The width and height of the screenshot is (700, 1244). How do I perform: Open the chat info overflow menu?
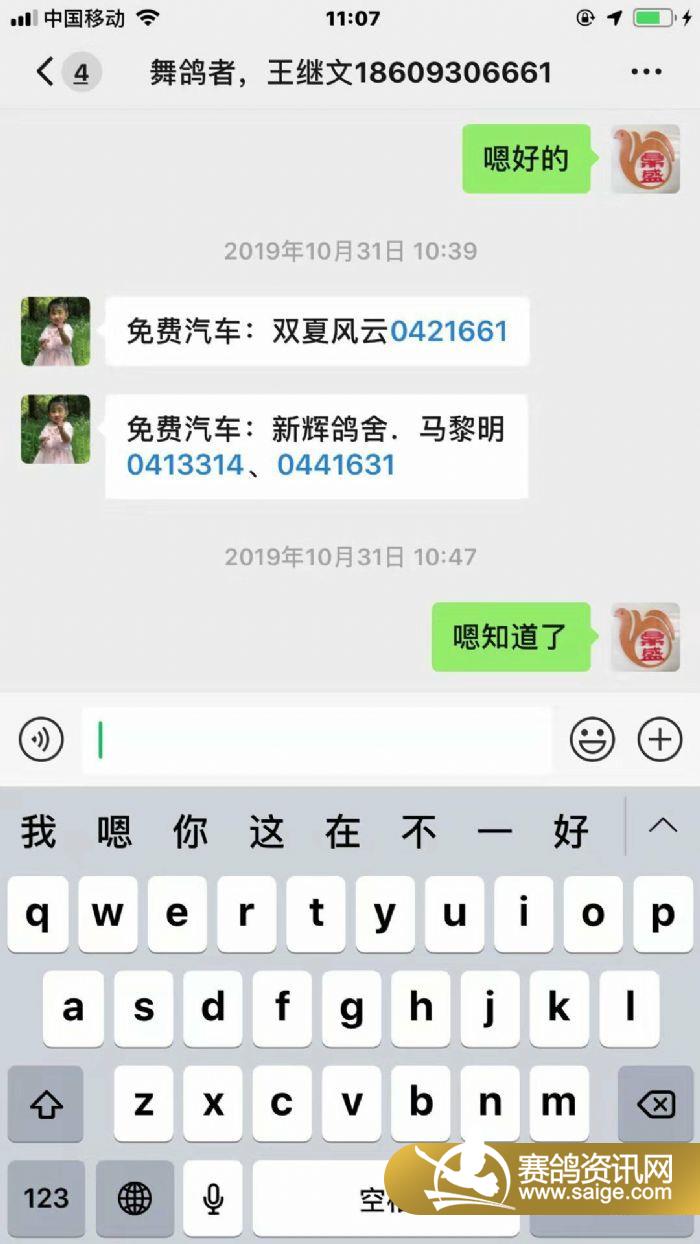(646, 72)
